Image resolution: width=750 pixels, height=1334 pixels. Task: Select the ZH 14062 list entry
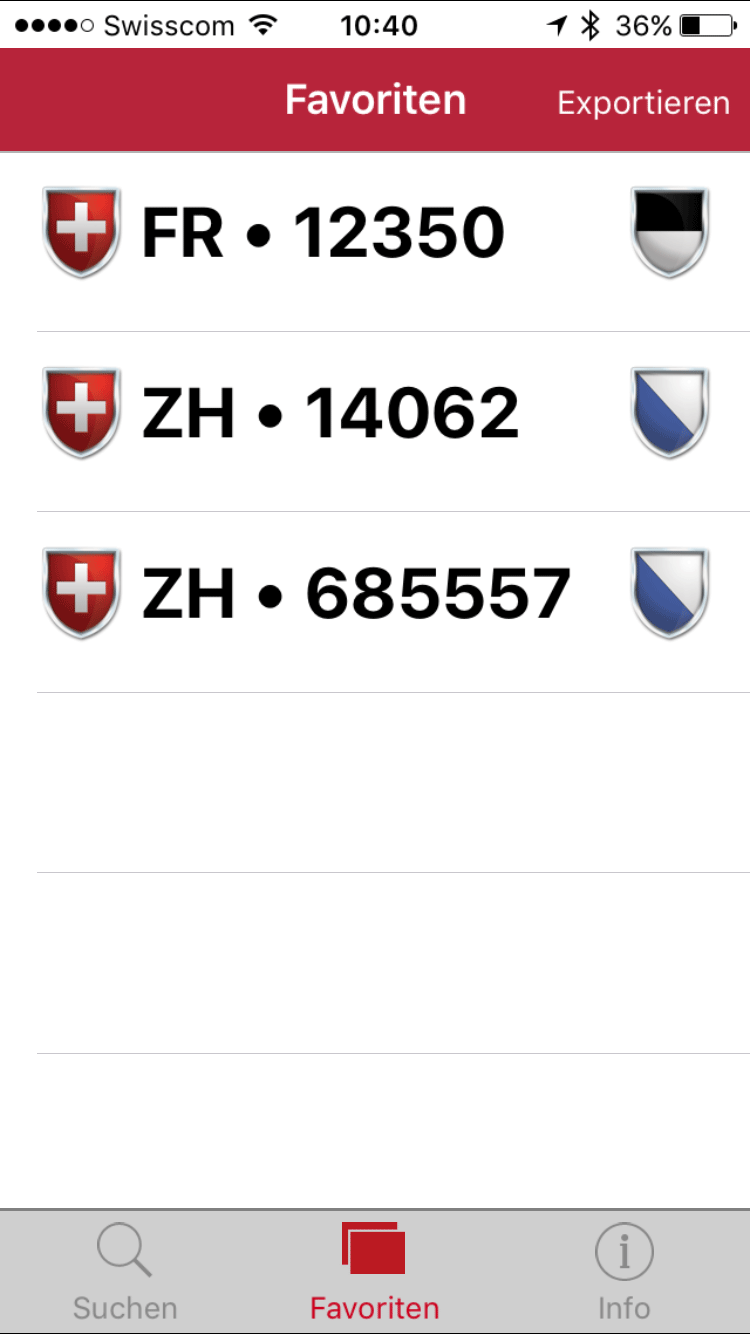(x=375, y=412)
